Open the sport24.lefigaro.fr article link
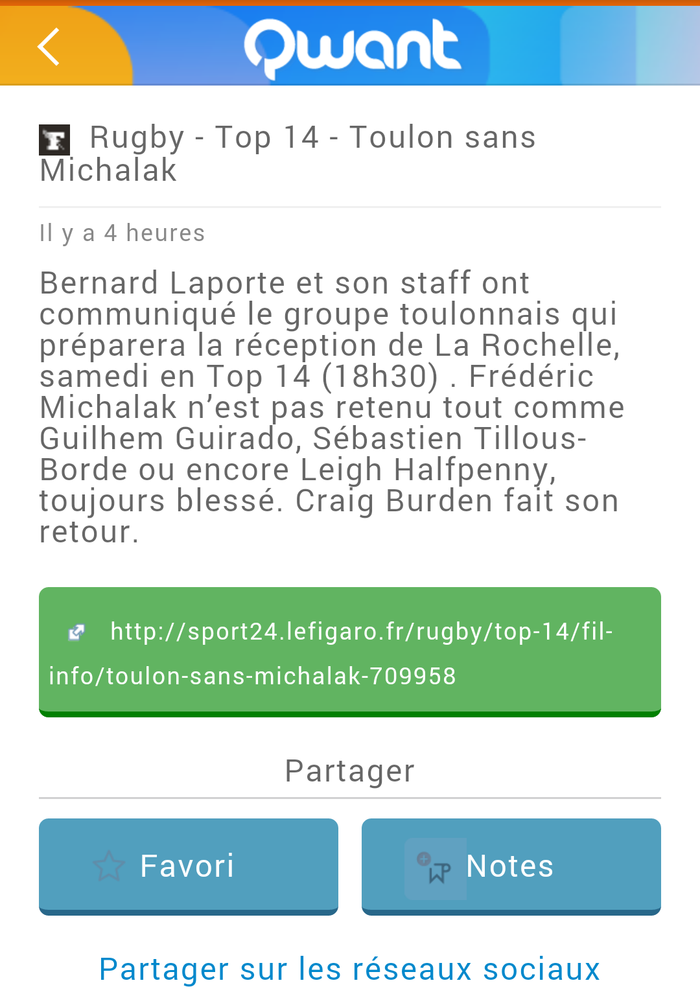This screenshot has height=1007, width=700. pos(349,653)
